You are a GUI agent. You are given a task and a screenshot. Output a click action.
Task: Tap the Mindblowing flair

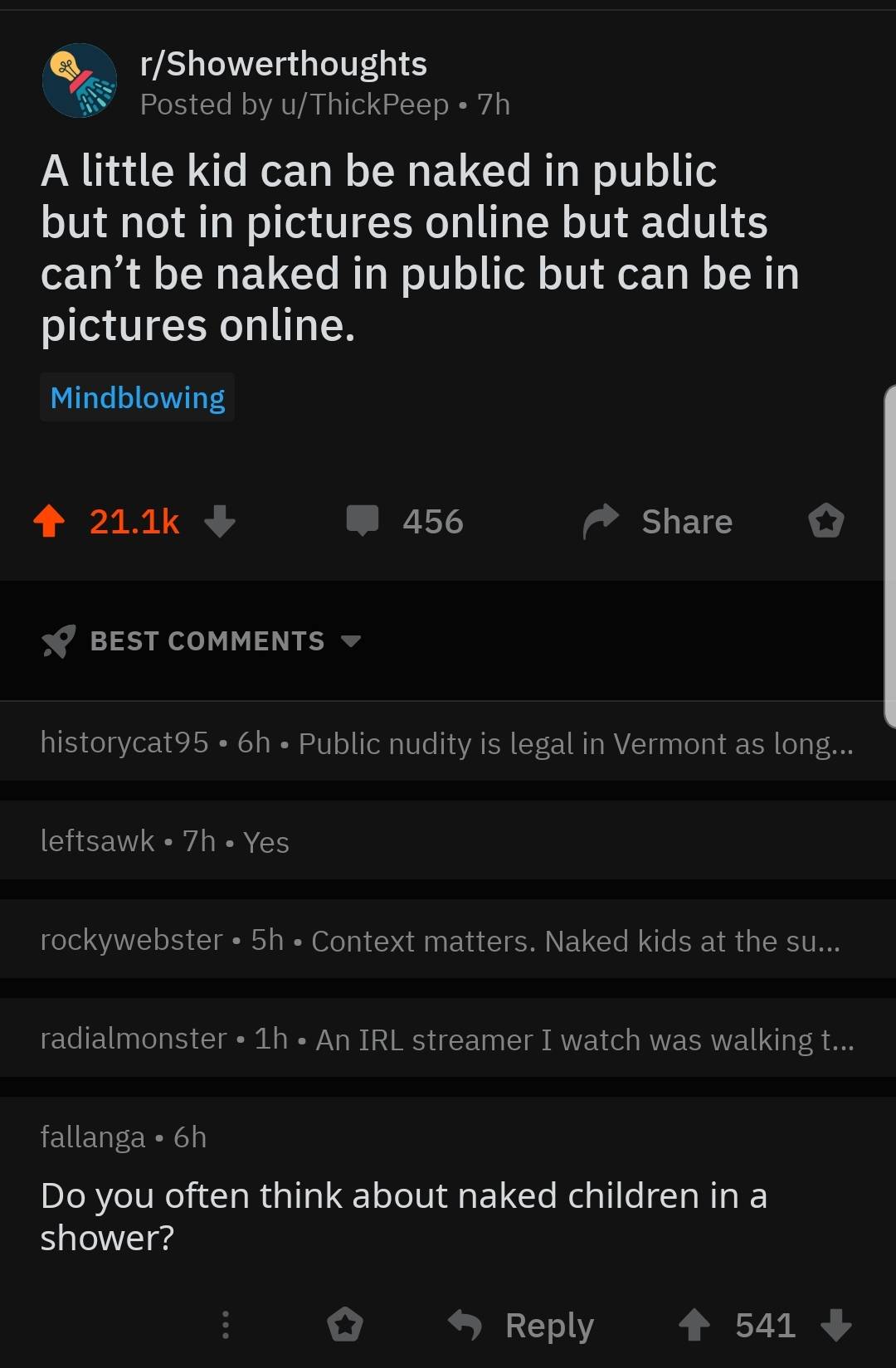click(138, 398)
